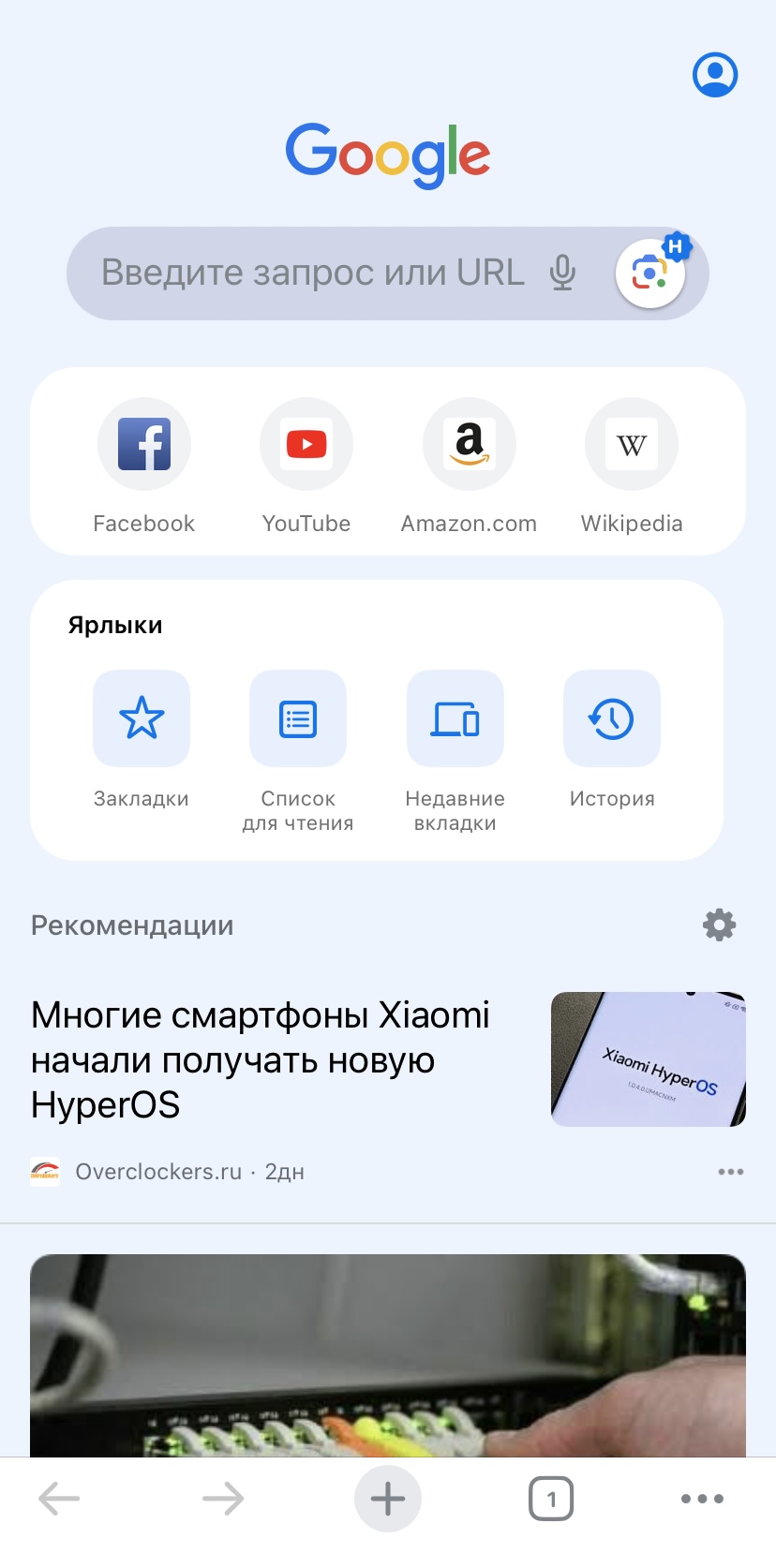776x1568 pixels.
Task: Open the YouTube shortcut
Action: click(306, 445)
